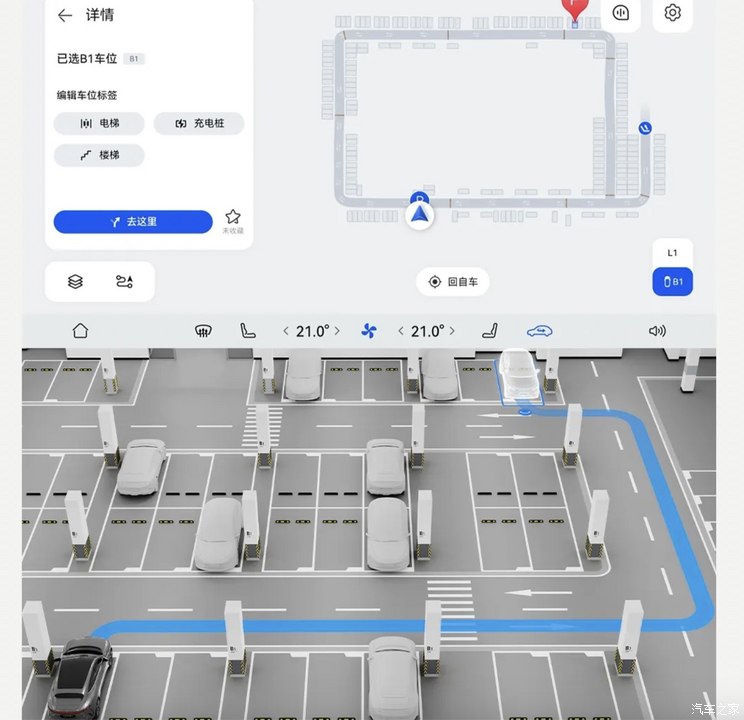
Task: Open the route overview icon
Action: tap(124, 282)
